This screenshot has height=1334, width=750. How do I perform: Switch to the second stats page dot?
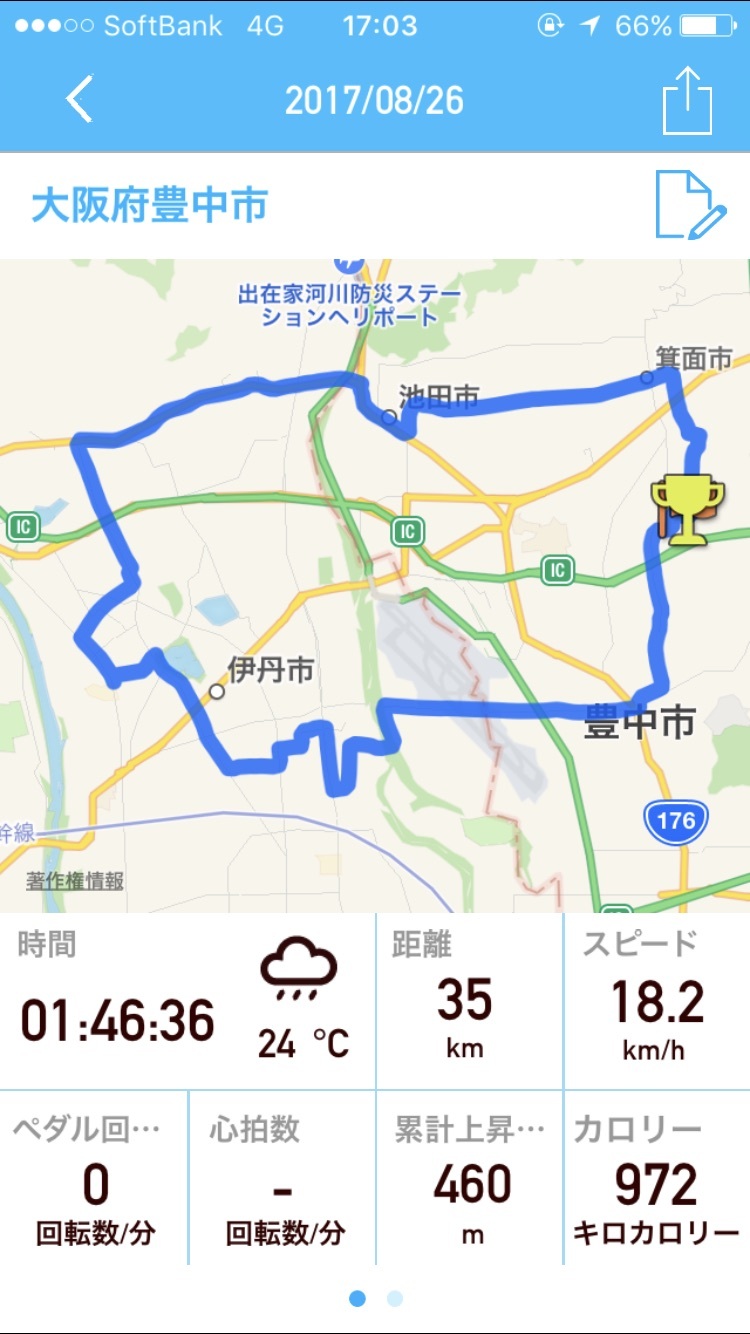click(394, 1299)
